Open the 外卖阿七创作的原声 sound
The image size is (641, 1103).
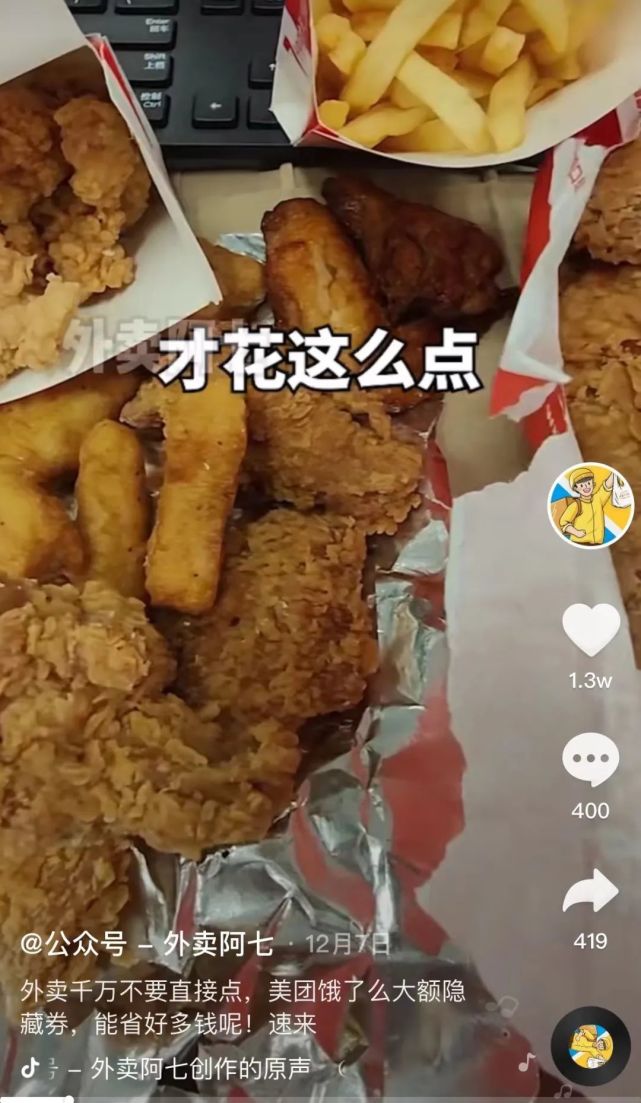[x=200, y=1069]
